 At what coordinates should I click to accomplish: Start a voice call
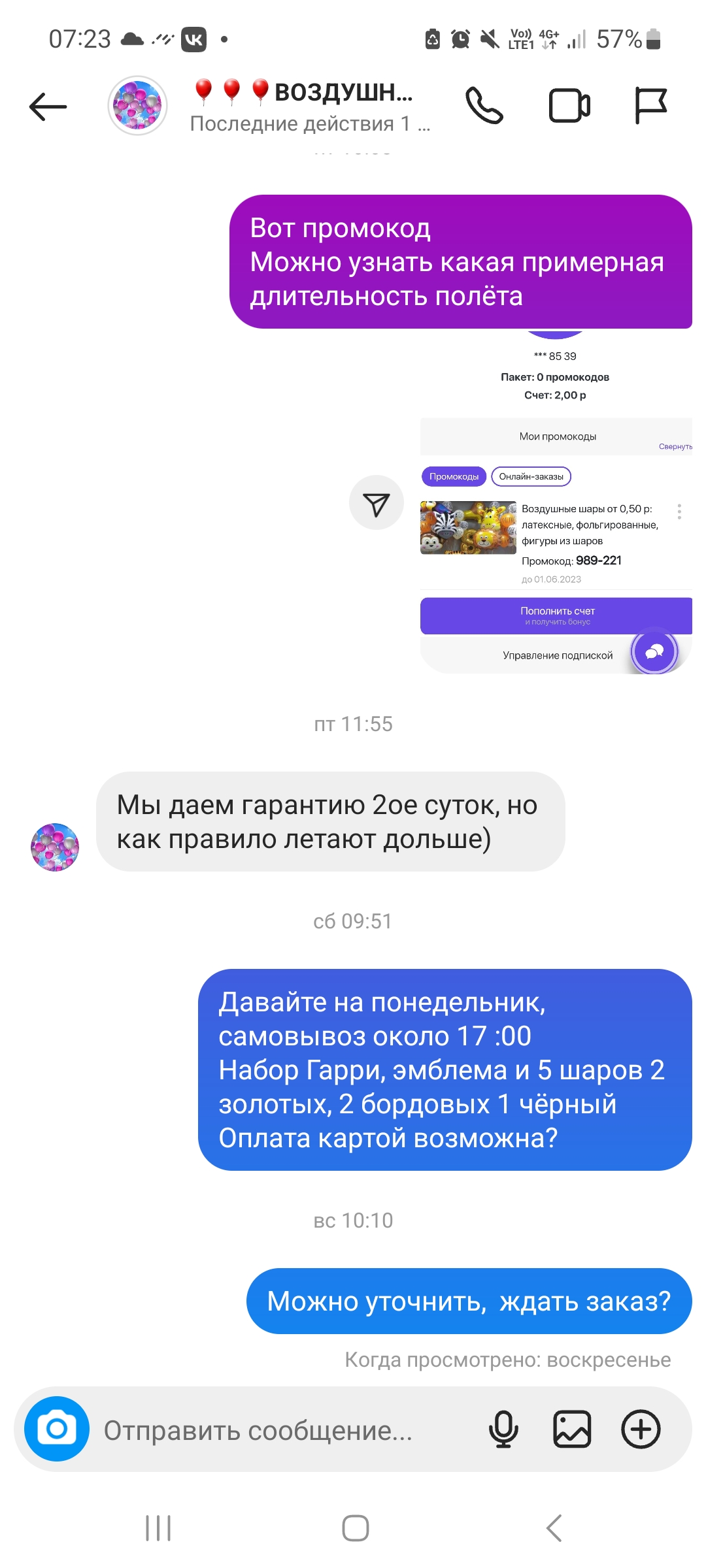tap(484, 106)
